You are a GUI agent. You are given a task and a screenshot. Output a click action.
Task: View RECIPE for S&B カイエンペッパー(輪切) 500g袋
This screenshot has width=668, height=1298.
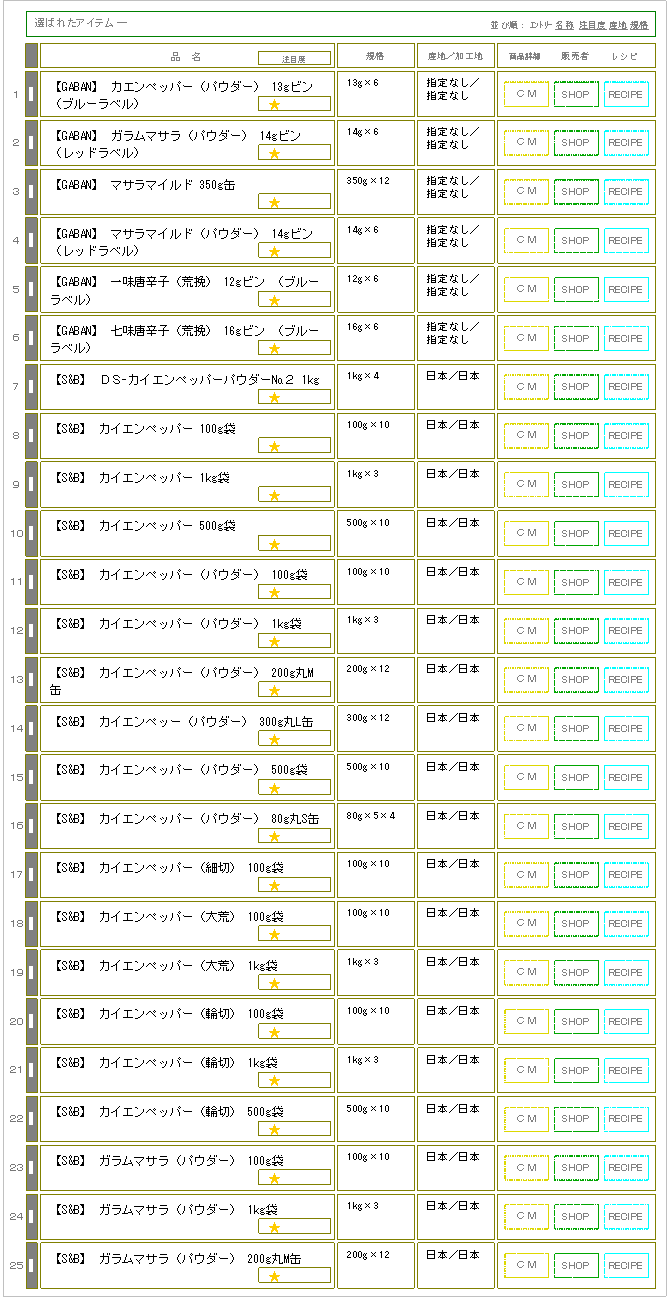pyautogui.click(x=626, y=1119)
